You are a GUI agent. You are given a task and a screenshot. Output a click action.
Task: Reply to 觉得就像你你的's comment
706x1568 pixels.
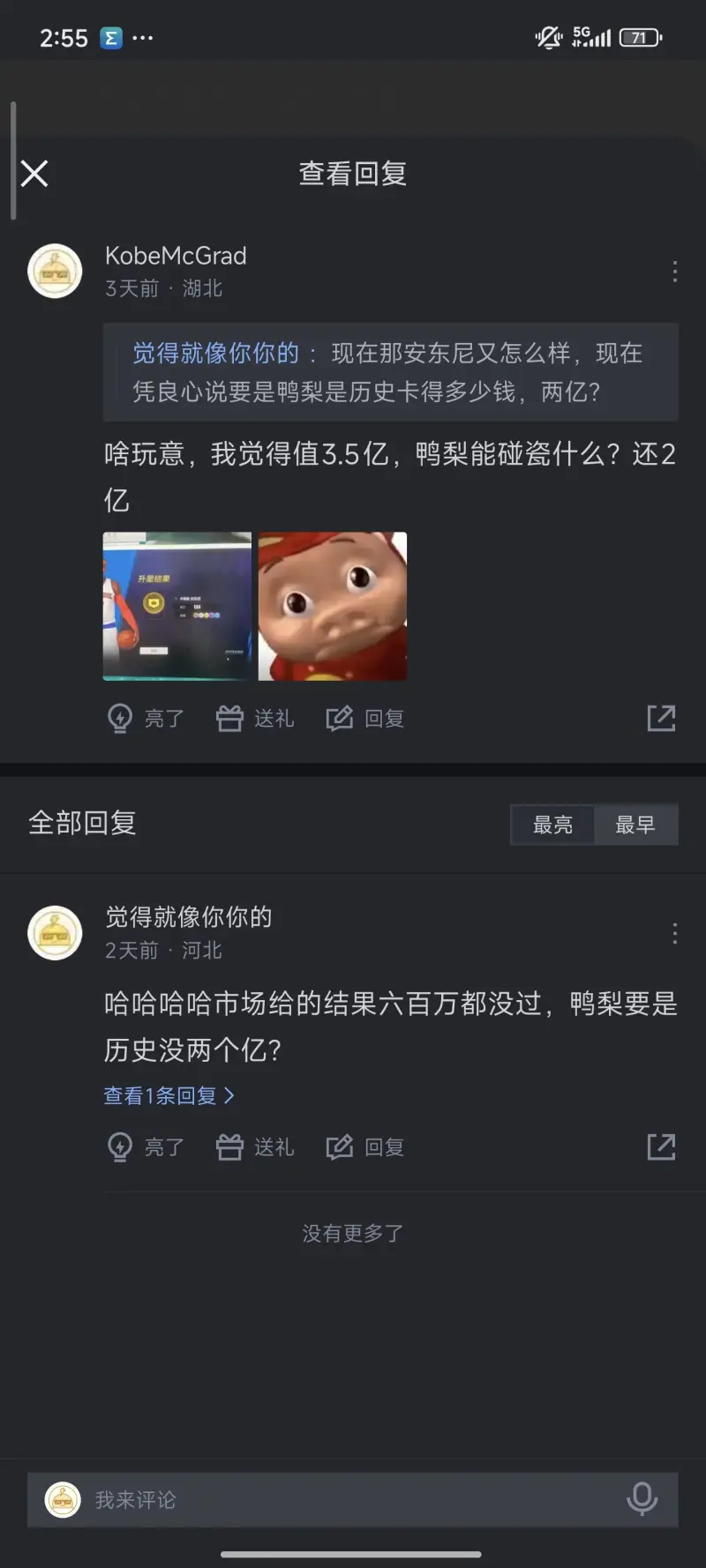click(x=365, y=1147)
